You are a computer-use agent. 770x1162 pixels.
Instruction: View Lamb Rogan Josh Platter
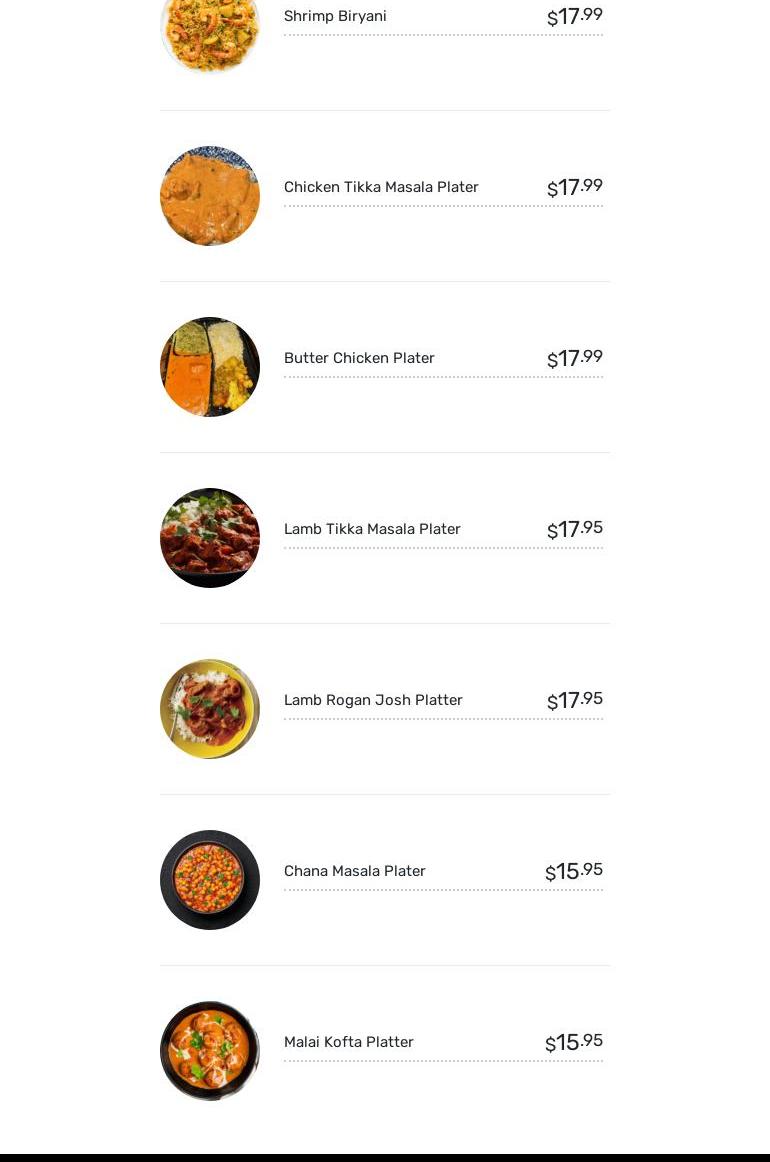point(373,701)
